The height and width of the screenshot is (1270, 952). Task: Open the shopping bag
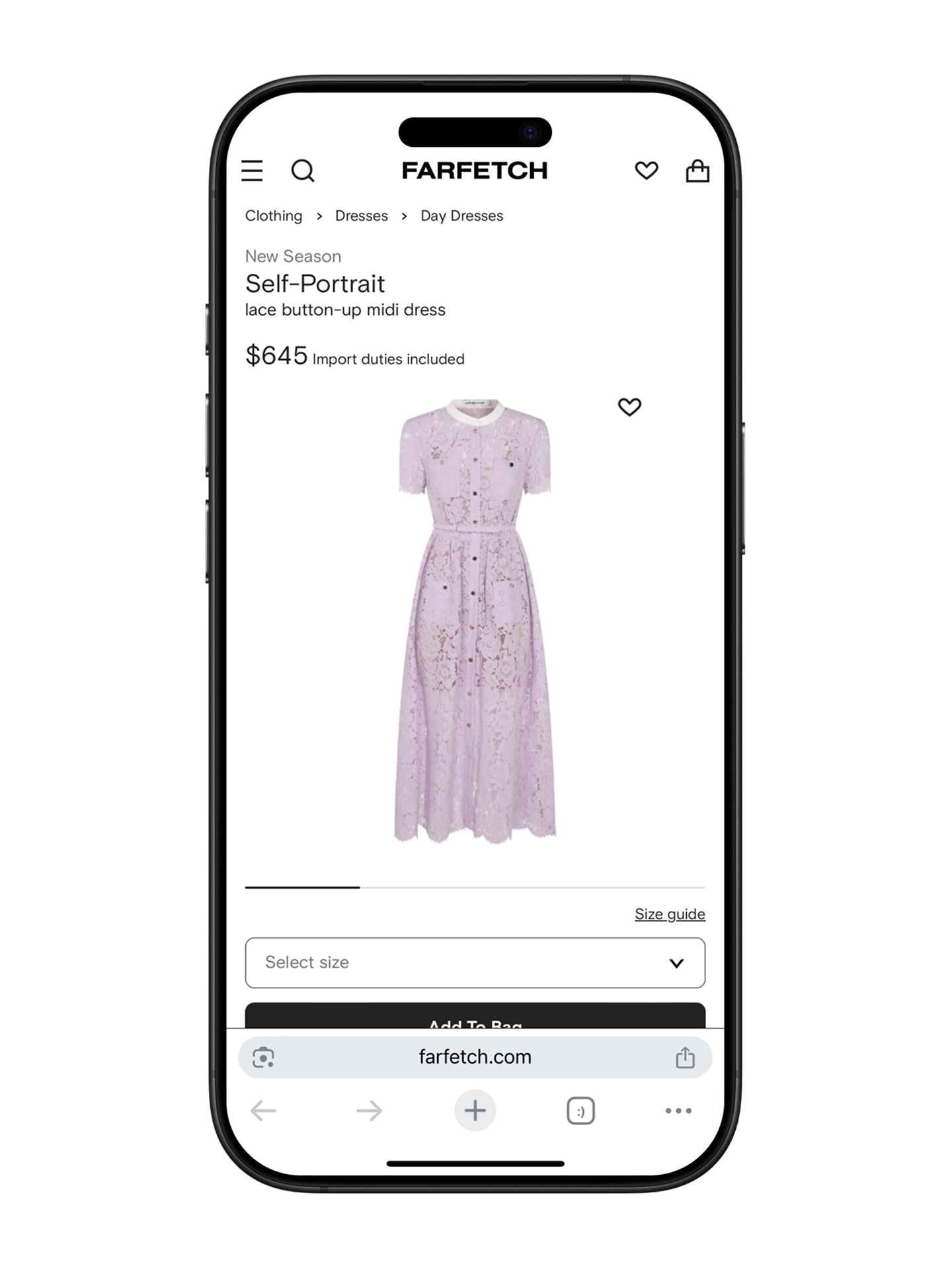(697, 171)
